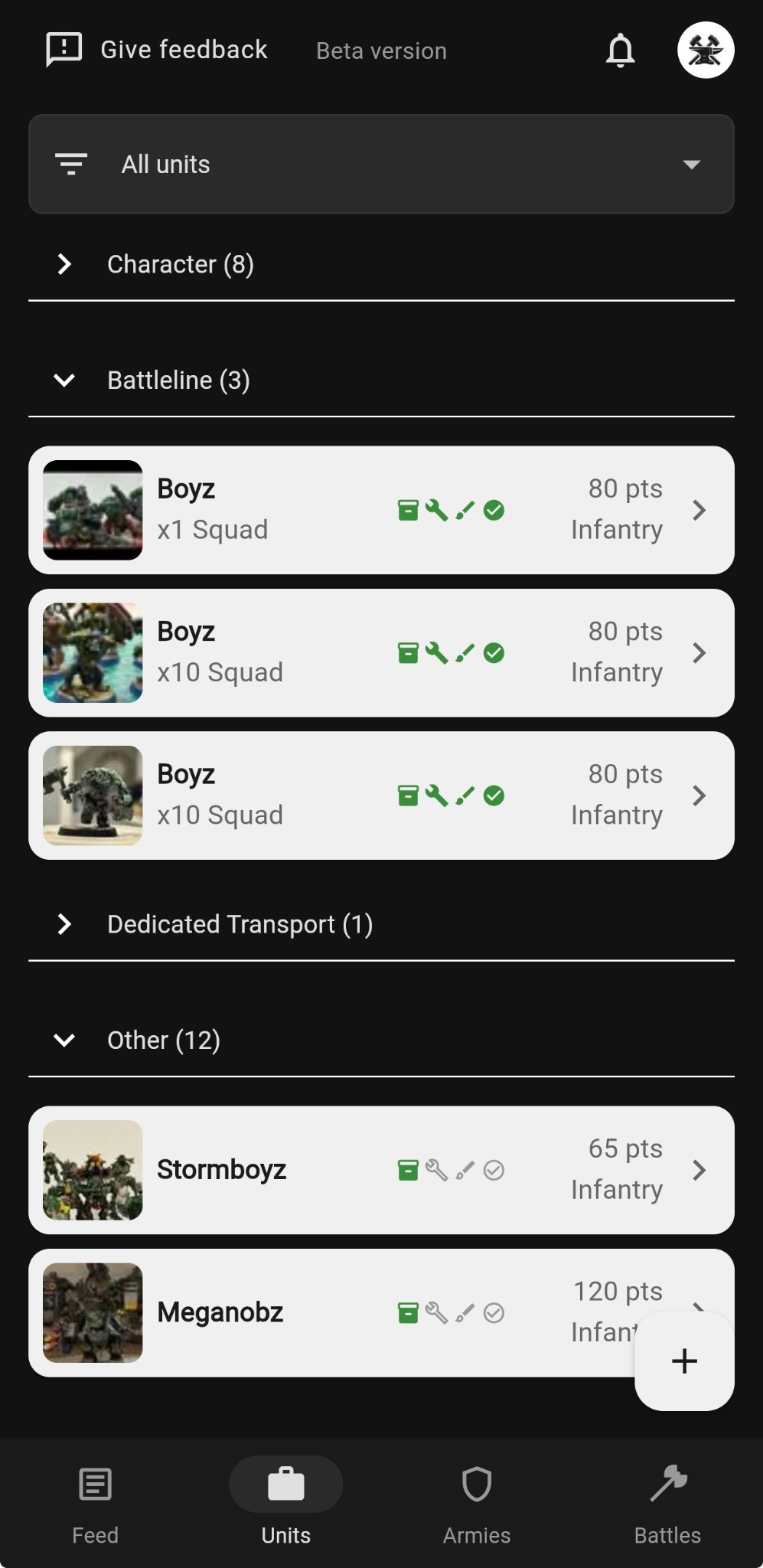The height and width of the screenshot is (1568, 763).
Task: Expand the Dedicated Transport (1) section
Action: click(240, 925)
